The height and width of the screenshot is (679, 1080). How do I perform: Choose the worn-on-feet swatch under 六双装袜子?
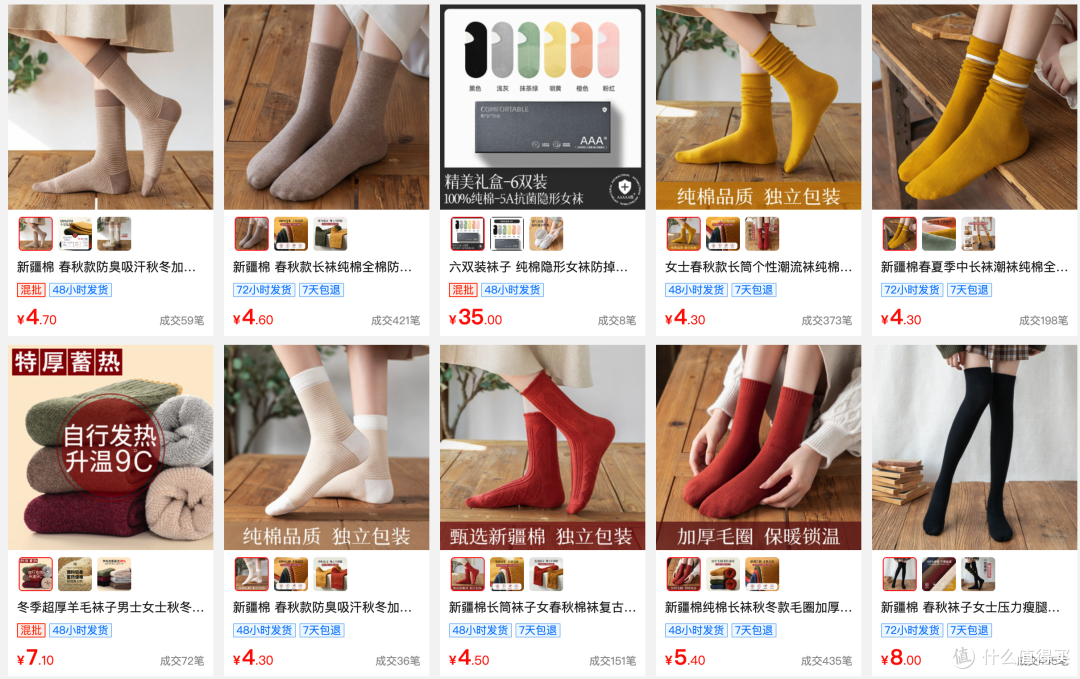[x=546, y=234]
